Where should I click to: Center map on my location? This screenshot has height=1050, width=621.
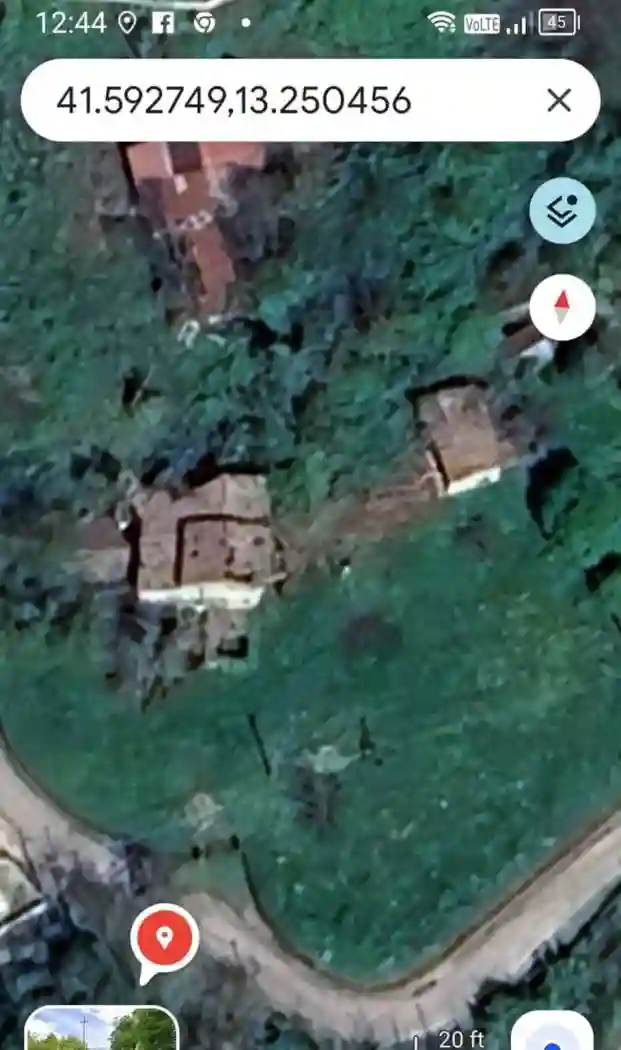(552, 1035)
